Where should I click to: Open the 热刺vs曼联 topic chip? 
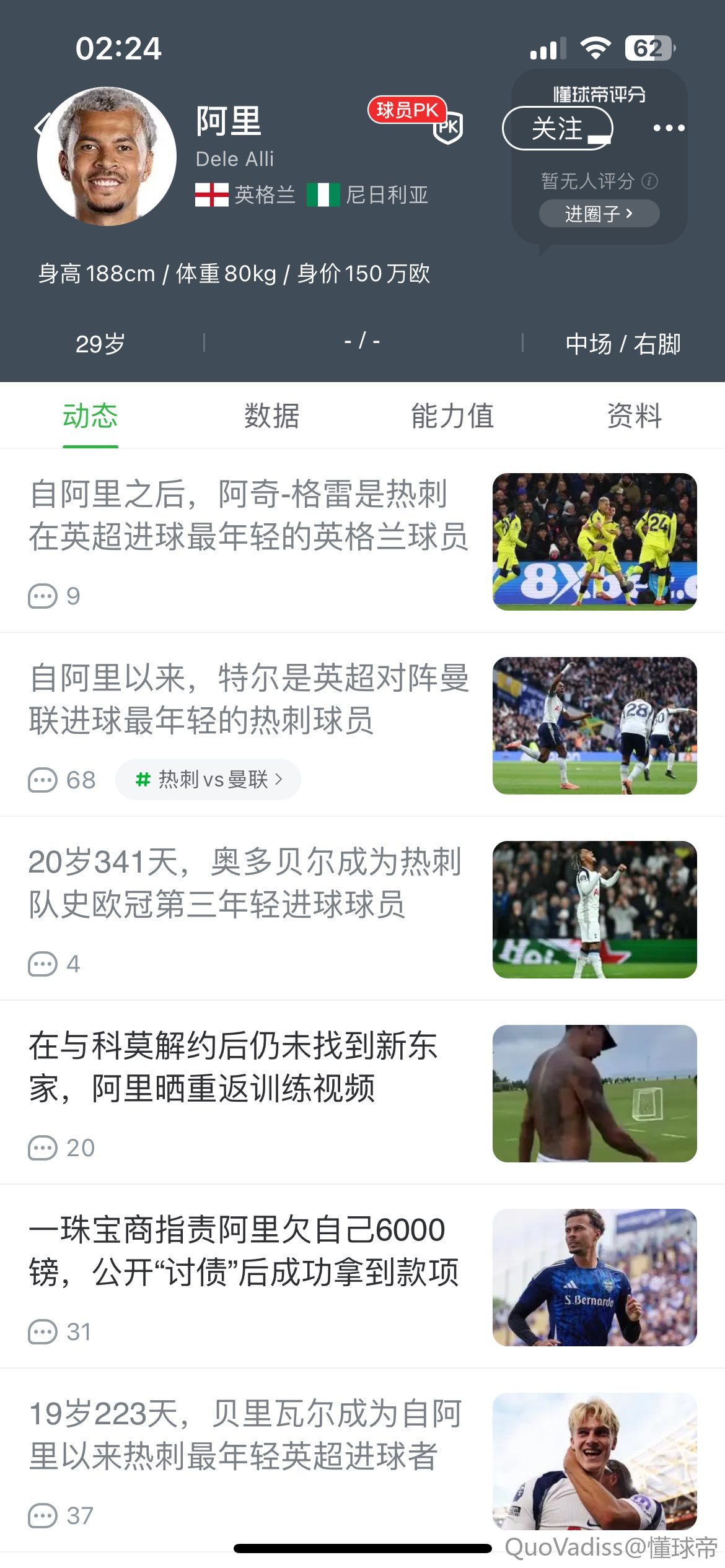(208, 780)
